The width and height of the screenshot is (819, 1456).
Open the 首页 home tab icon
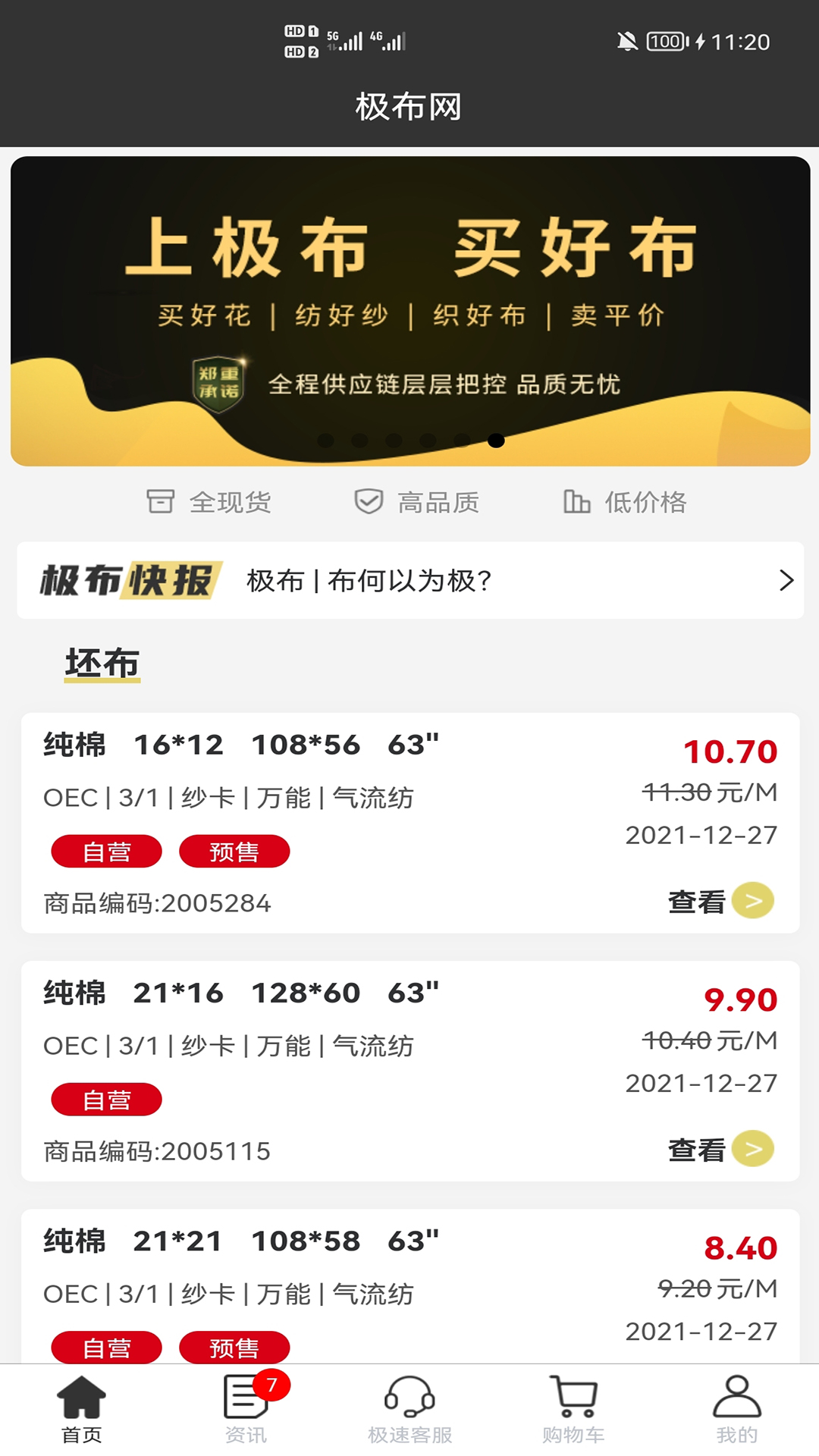click(82, 1409)
